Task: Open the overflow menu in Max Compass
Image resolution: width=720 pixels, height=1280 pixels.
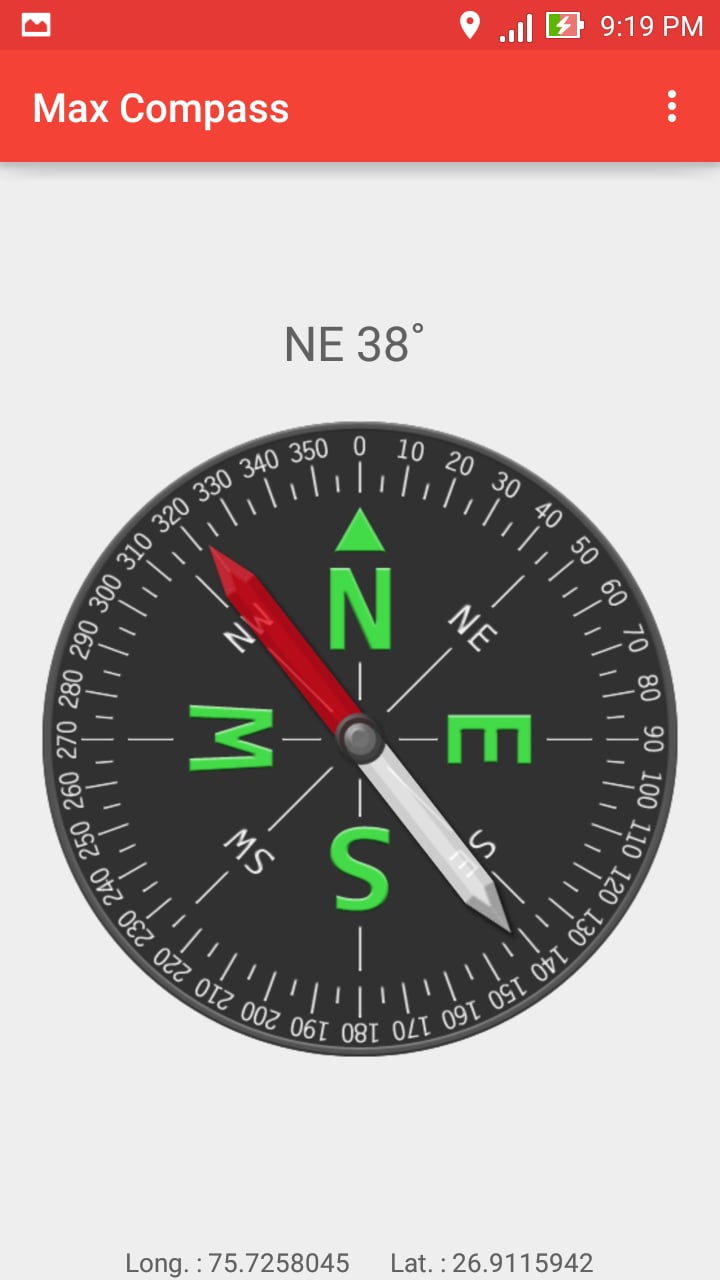Action: (672, 107)
